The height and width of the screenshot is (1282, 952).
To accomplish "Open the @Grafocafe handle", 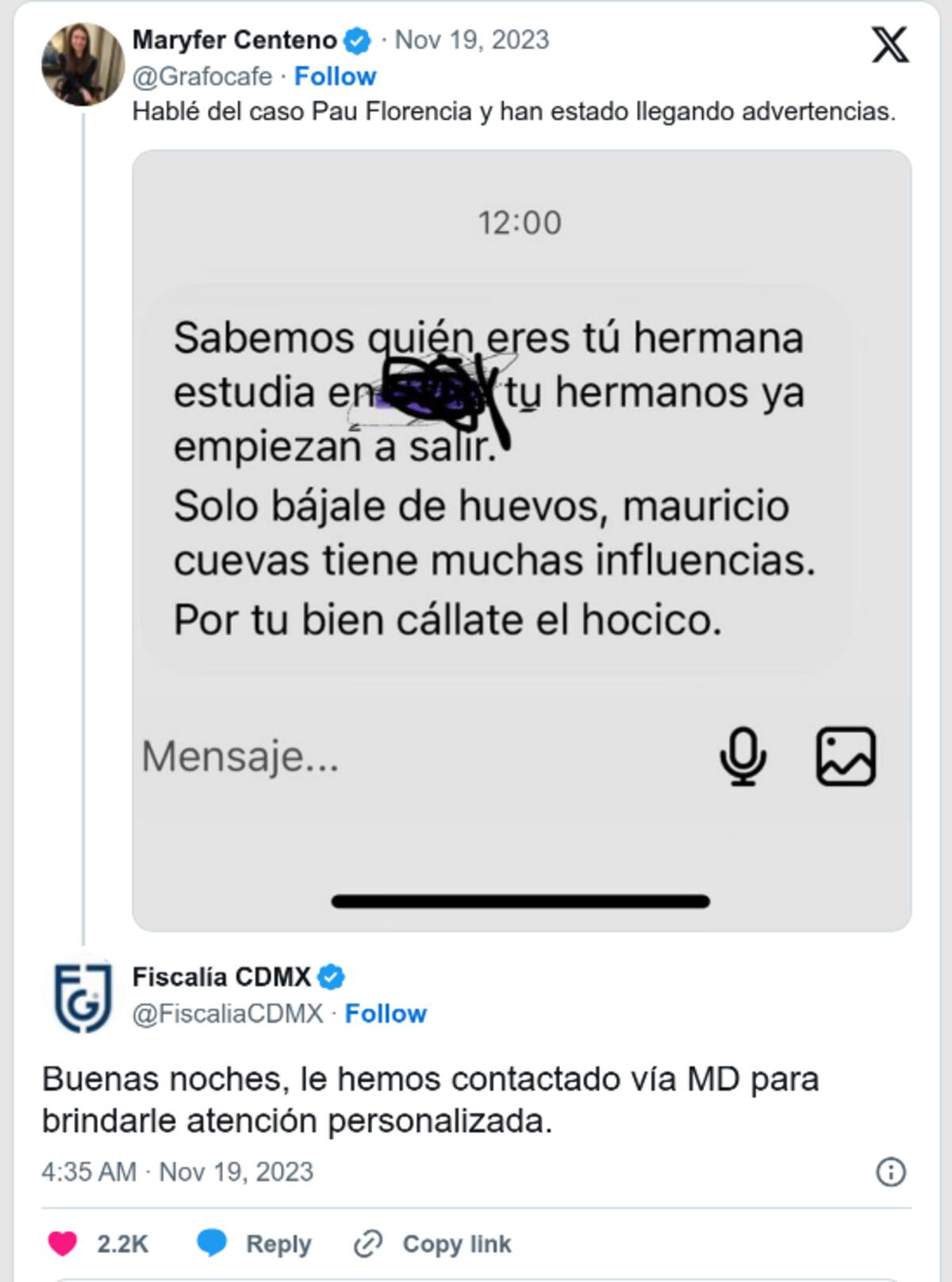I will pos(202,76).
